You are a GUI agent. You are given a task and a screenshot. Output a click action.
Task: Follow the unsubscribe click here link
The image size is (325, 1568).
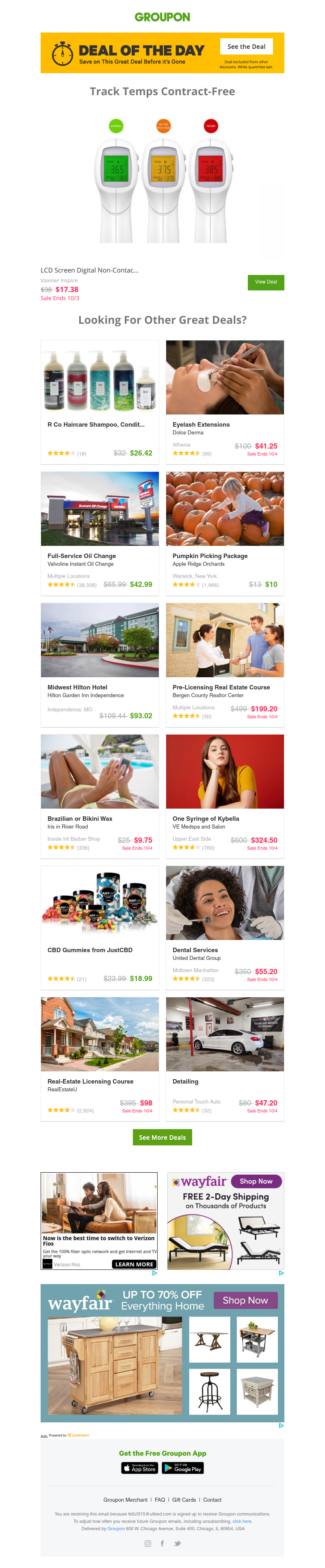click(242, 1520)
